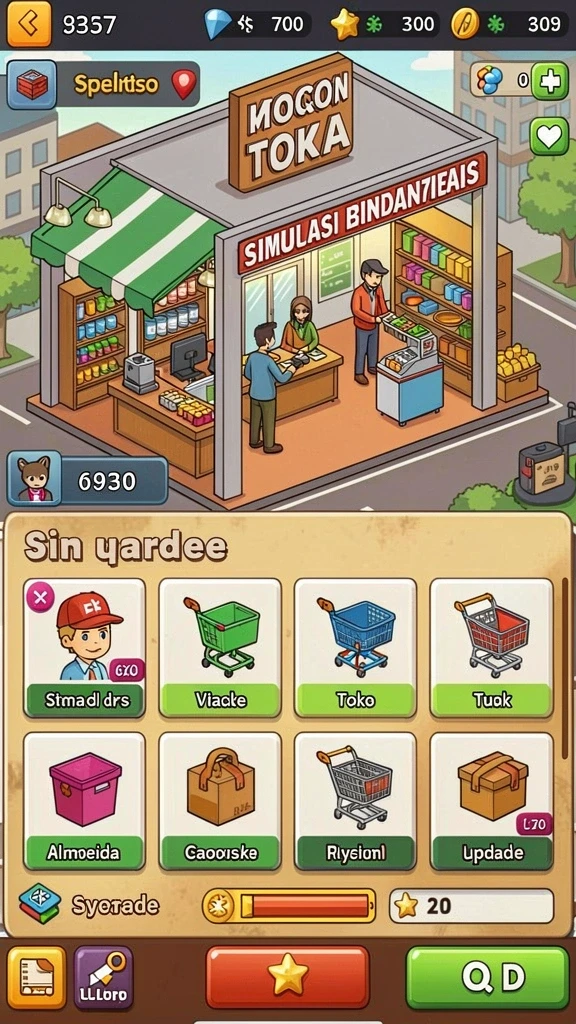Open the pink Almoeida box item
The width and height of the screenshot is (576, 1024).
84,801
